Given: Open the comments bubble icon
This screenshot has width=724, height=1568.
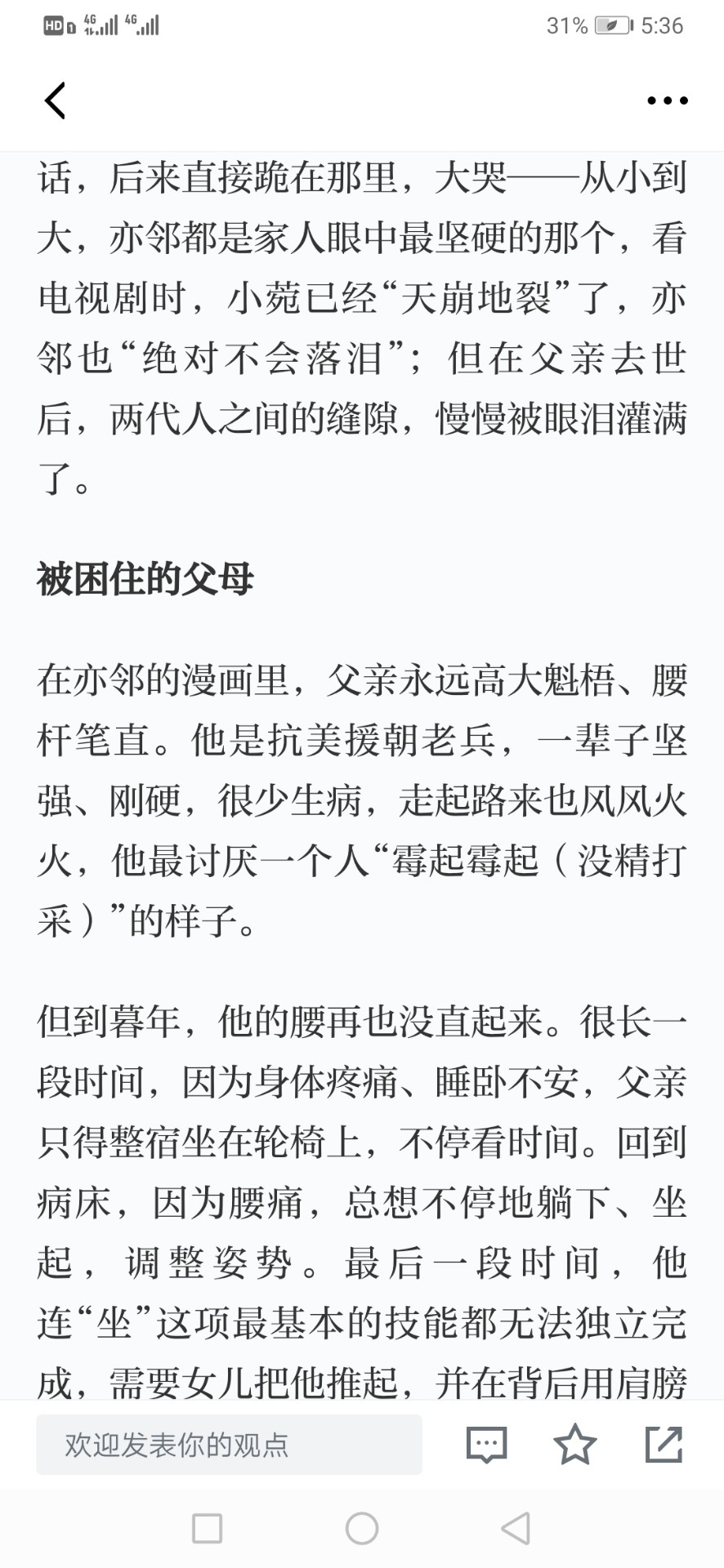Looking at the screenshot, I should [486, 1445].
